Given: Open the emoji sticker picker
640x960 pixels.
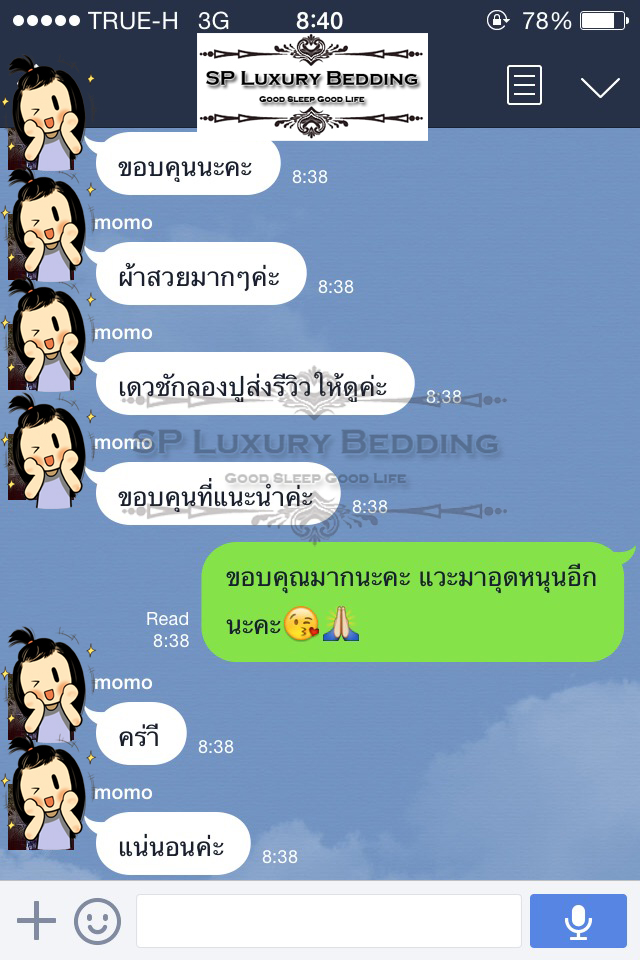Looking at the screenshot, I should [x=97, y=921].
